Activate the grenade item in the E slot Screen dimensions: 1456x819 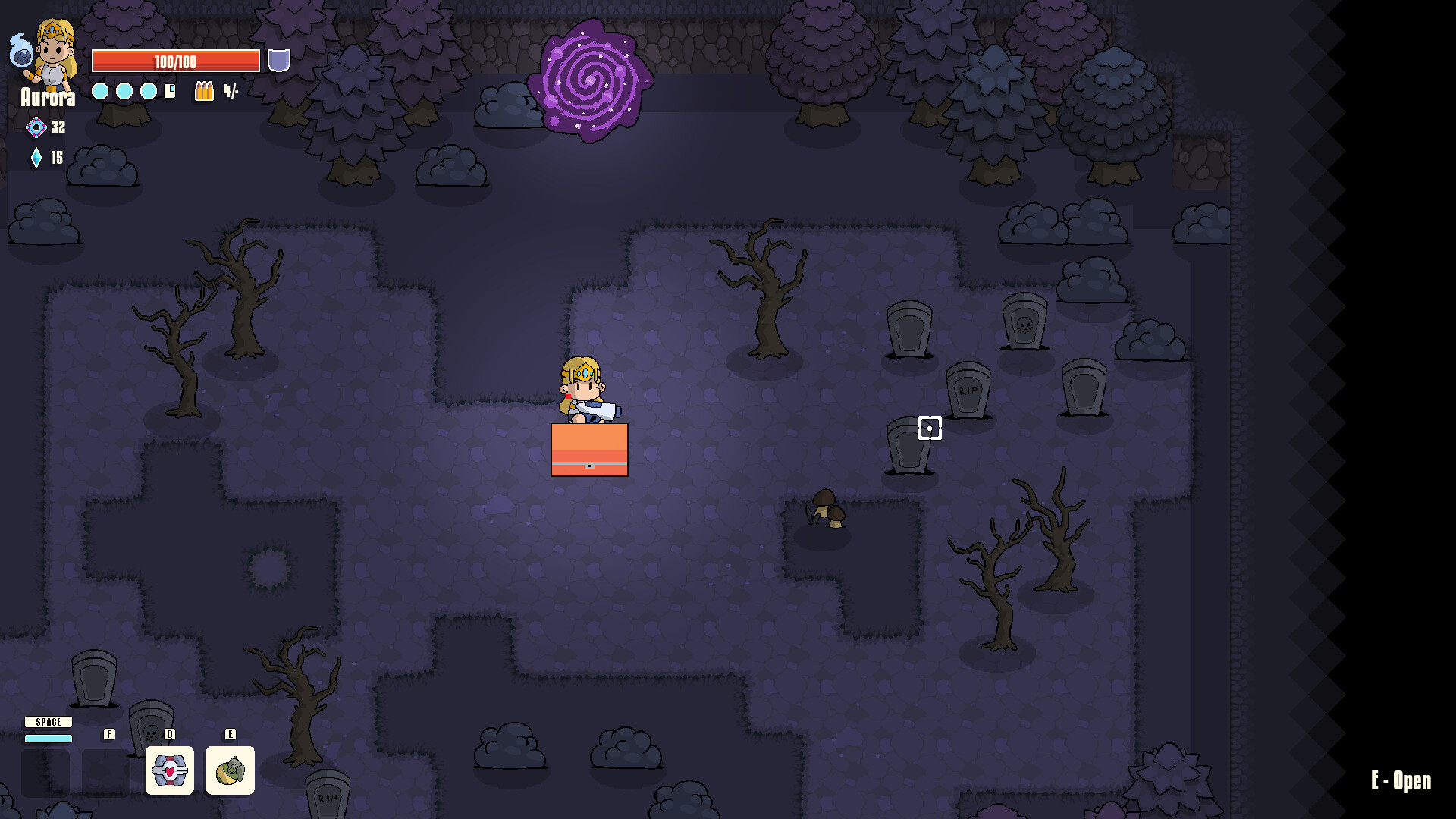(231, 770)
